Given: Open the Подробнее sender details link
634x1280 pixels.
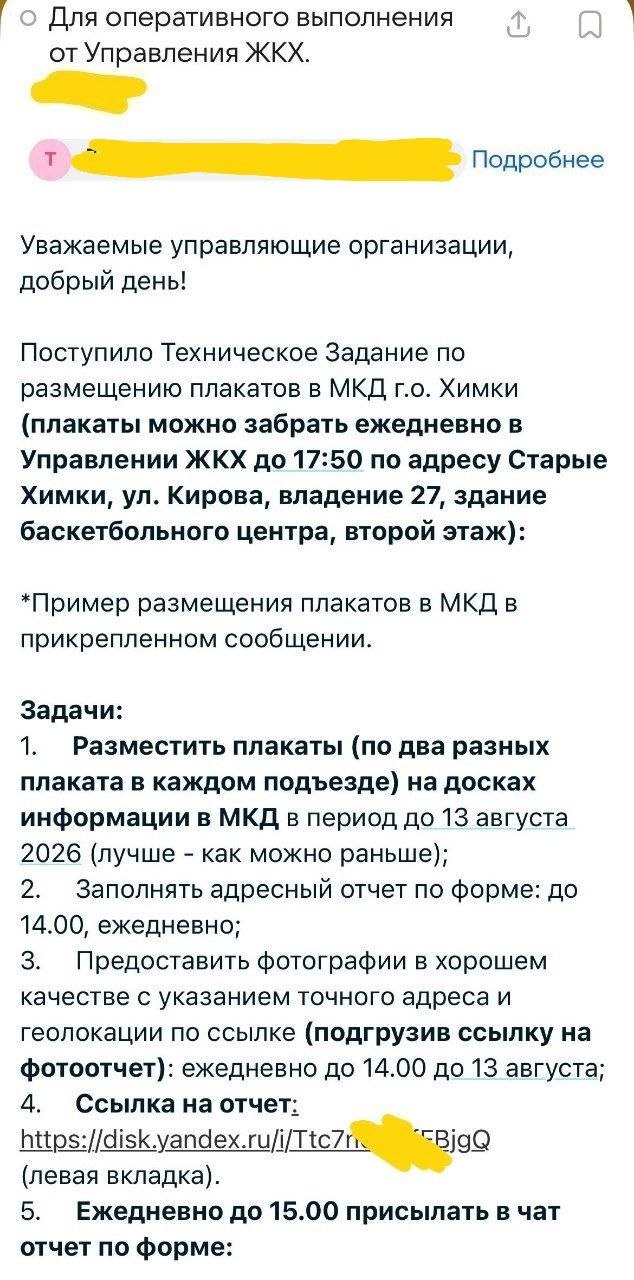Looking at the screenshot, I should pyautogui.click(x=537, y=160).
